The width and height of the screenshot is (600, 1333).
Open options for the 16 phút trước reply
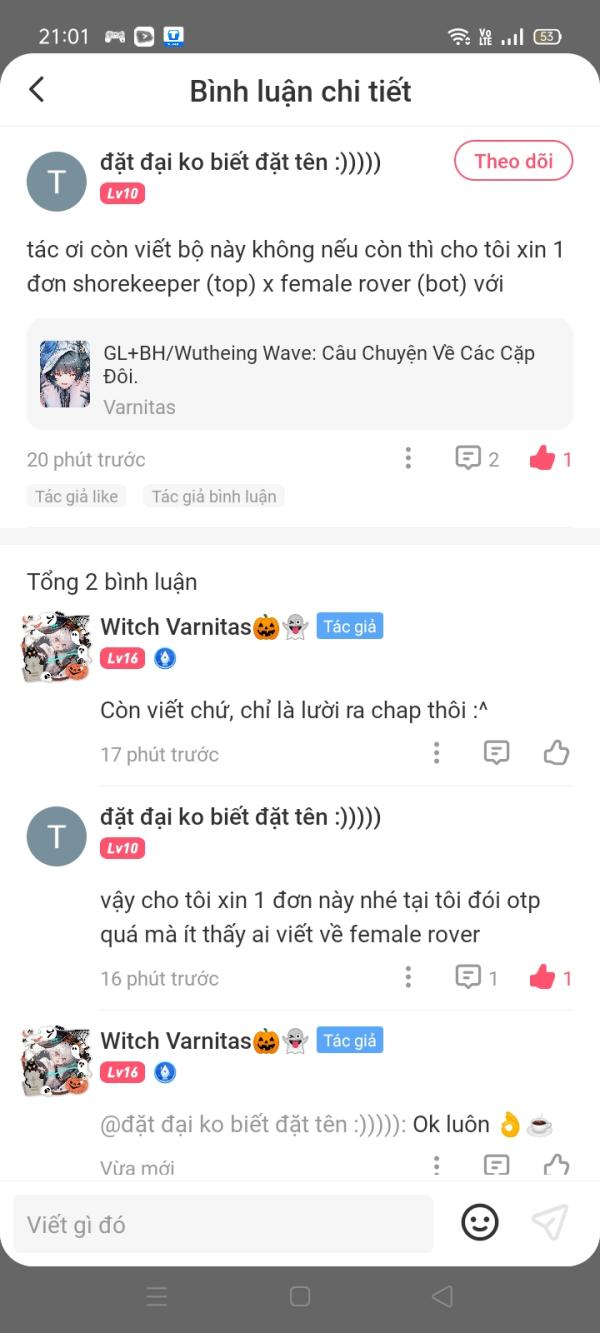[x=408, y=977]
